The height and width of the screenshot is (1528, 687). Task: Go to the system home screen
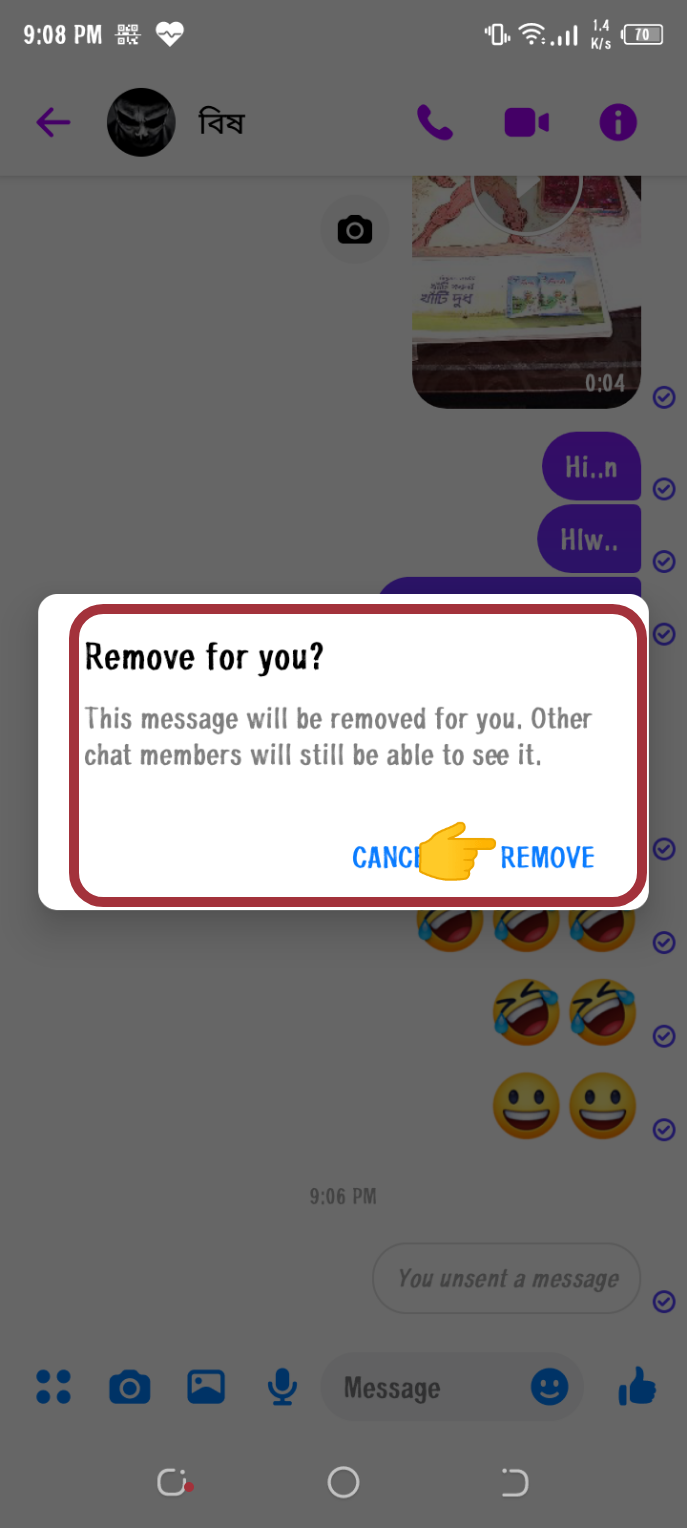pyautogui.click(x=343, y=1482)
